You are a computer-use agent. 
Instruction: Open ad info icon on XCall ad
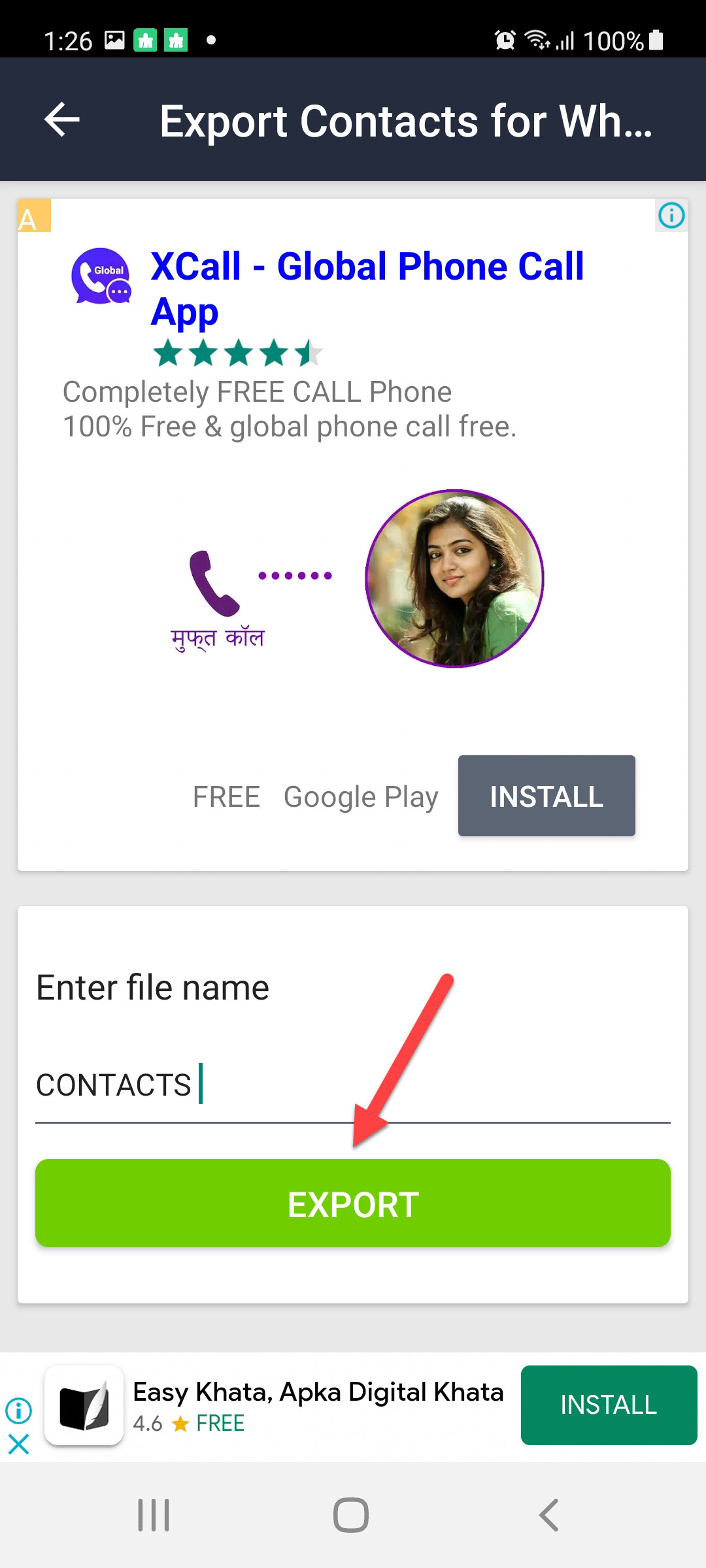pyautogui.click(x=671, y=215)
